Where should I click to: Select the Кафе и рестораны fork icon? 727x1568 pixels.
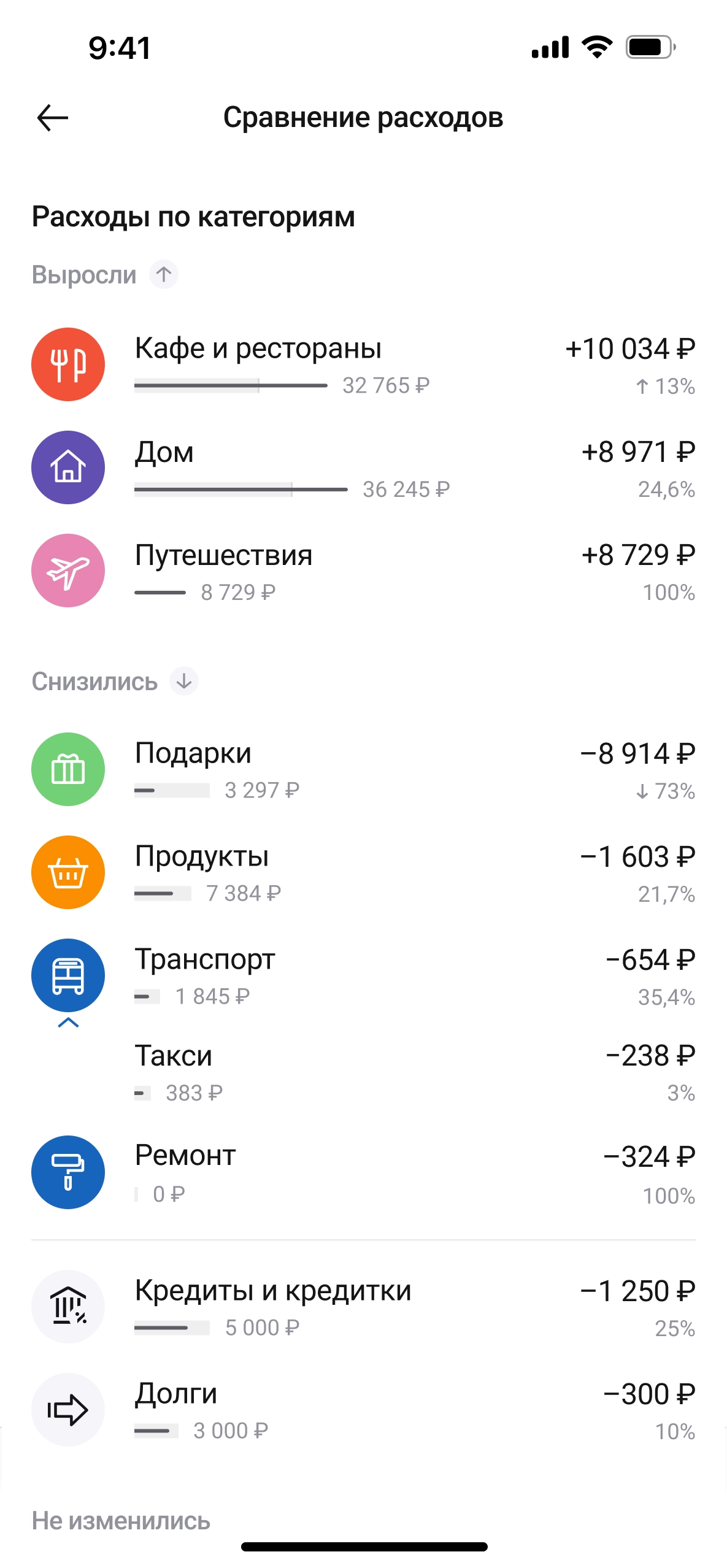68,364
